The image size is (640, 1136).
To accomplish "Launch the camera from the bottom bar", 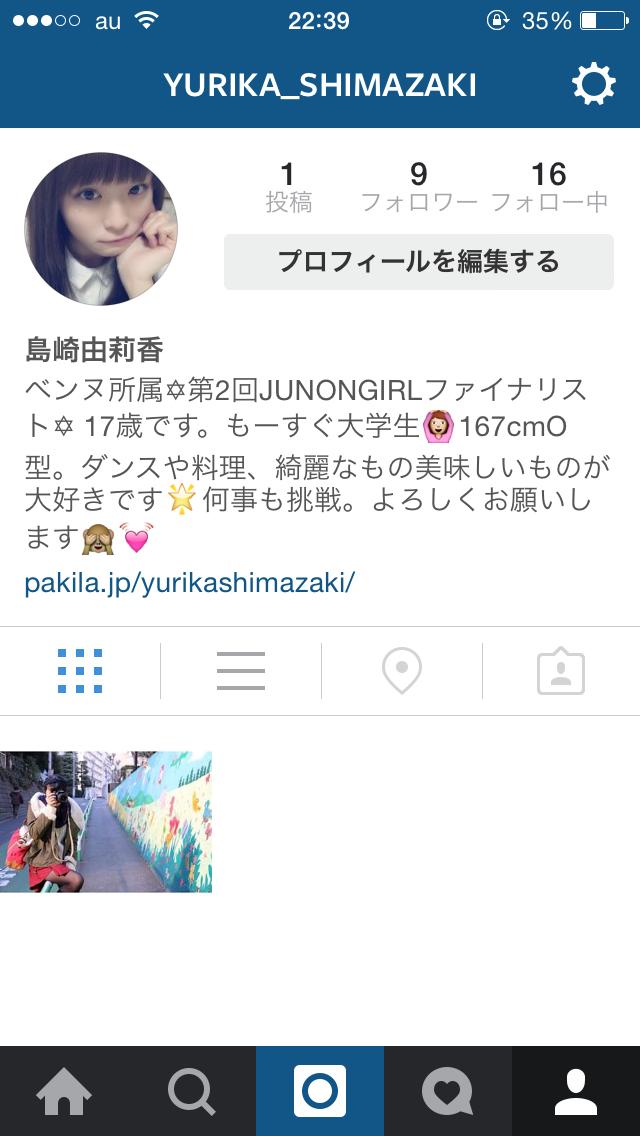I will (x=320, y=1092).
